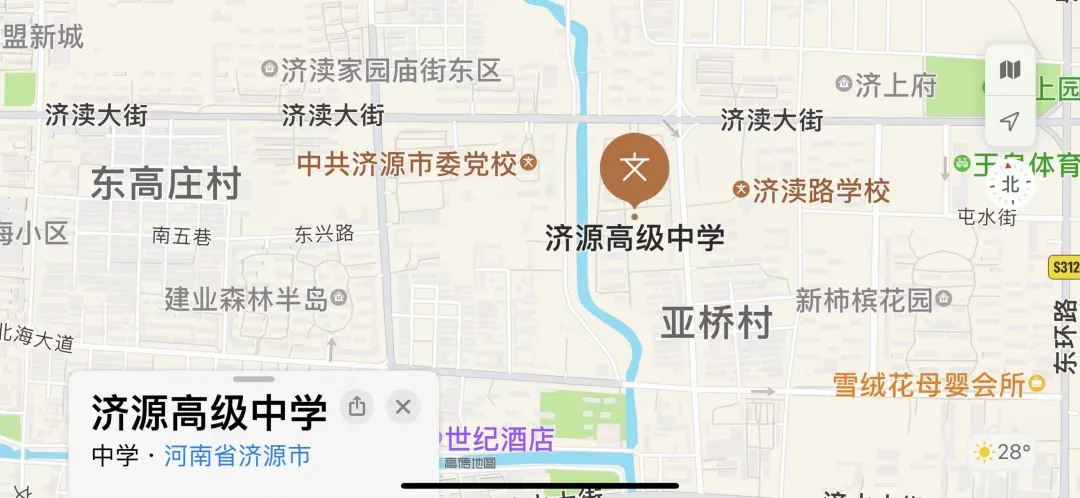This screenshot has height=498, width=1080.
Task: Share 济源高级中学 location
Action: coord(356,406)
